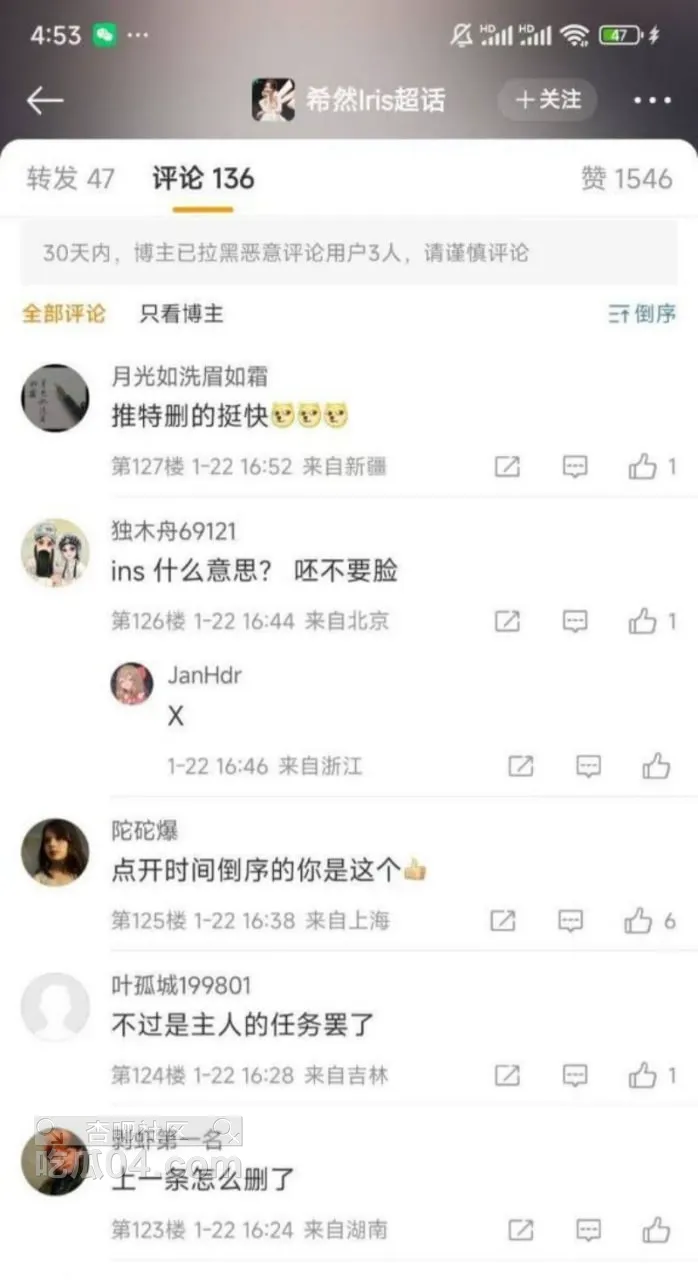The width and height of the screenshot is (698, 1280).
Task: Switch to the 赞 1546 tab
Action: click(x=626, y=179)
